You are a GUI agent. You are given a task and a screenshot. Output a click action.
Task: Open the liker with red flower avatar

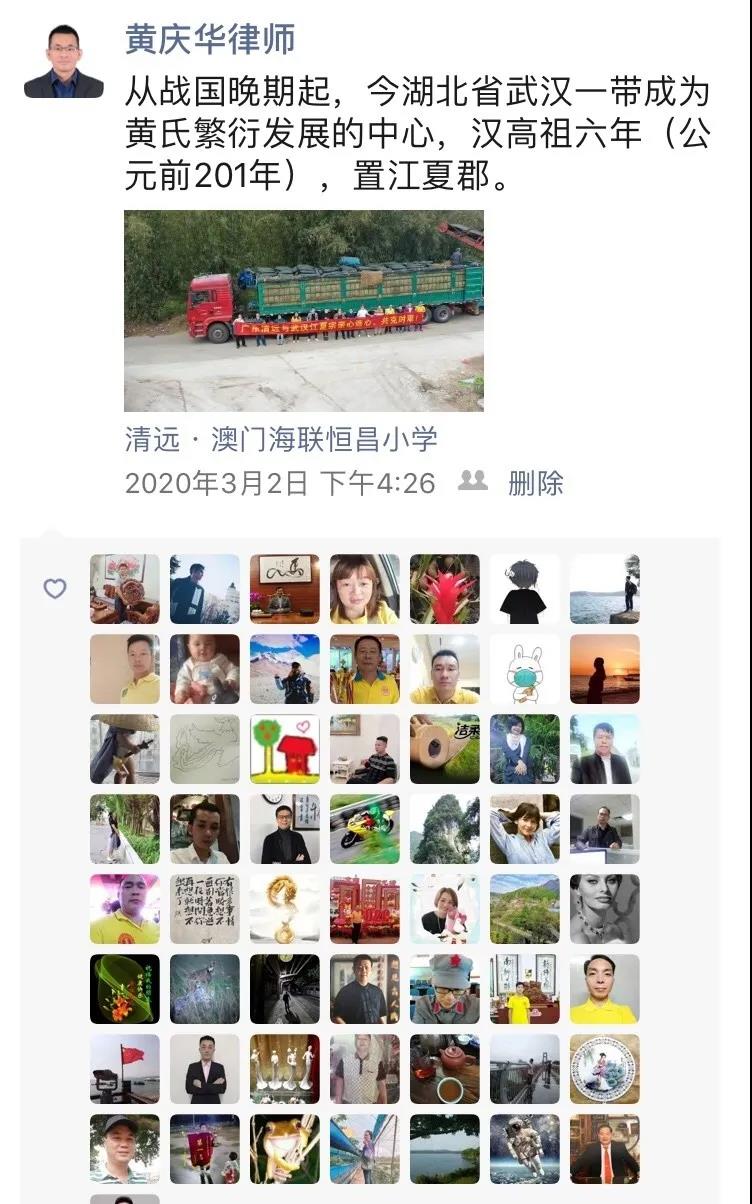point(444,589)
